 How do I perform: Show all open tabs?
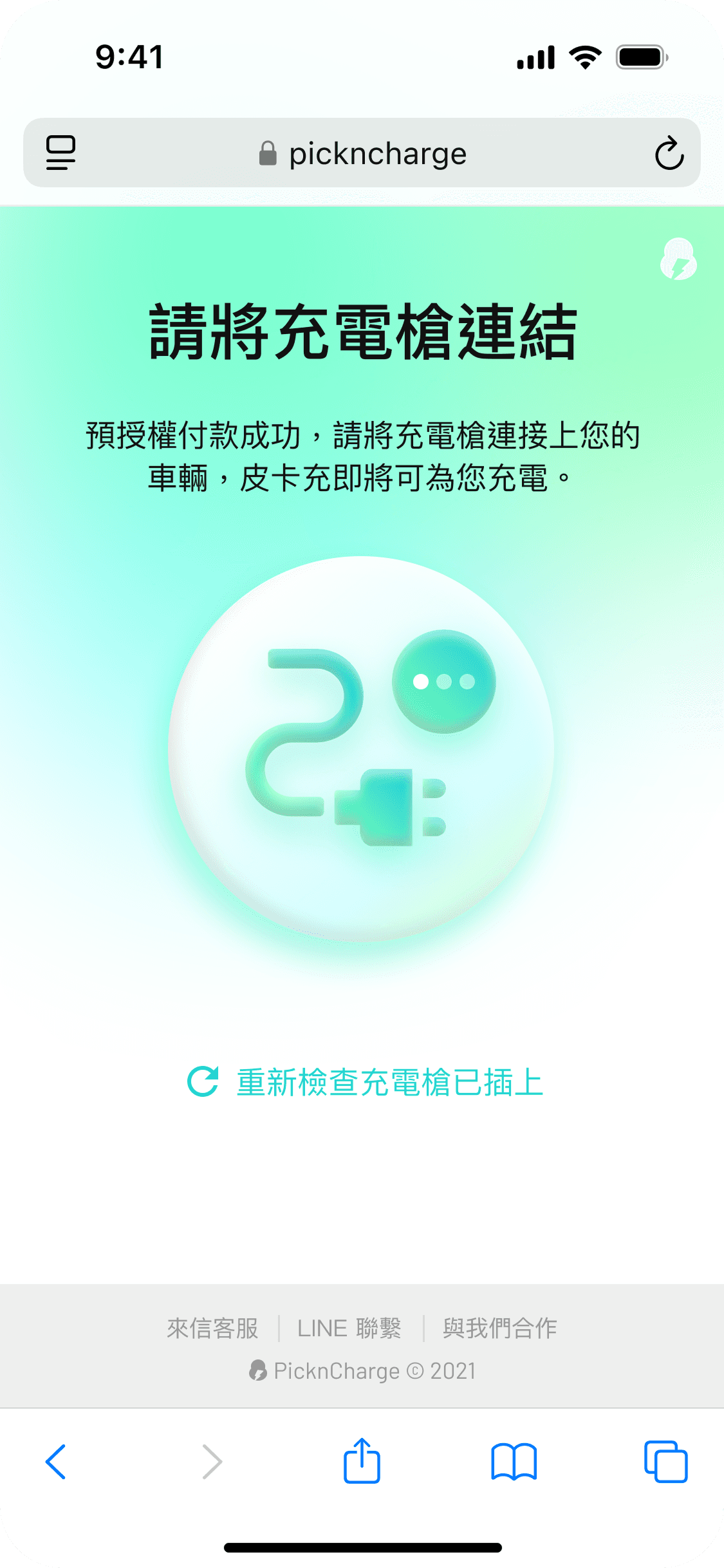click(665, 1462)
